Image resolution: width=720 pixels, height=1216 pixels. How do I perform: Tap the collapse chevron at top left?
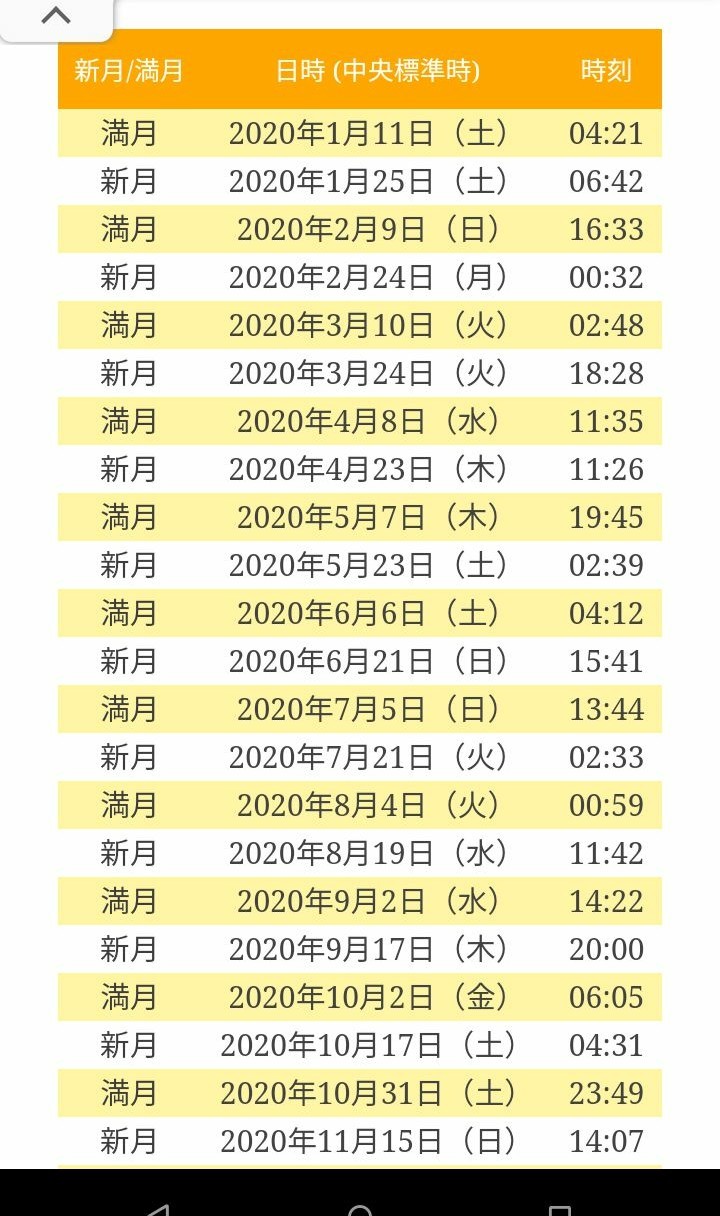pos(56,17)
